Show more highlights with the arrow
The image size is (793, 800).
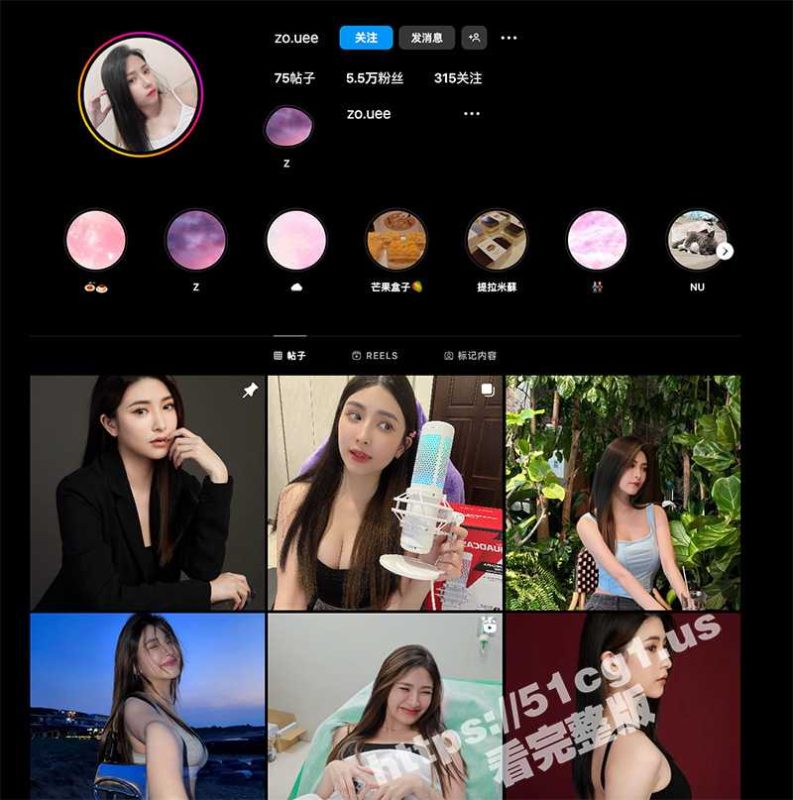pos(726,251)
